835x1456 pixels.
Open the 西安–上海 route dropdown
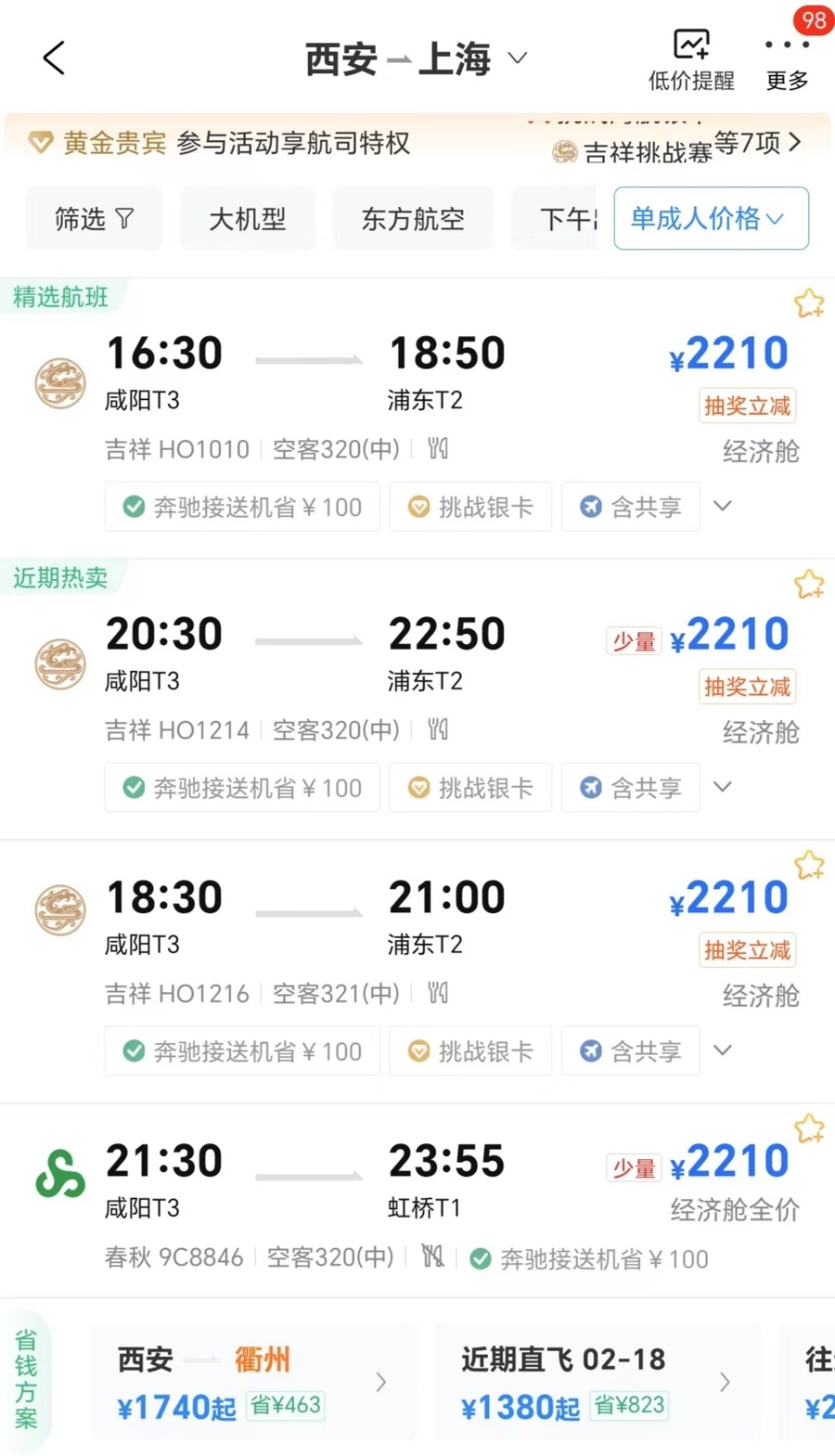pyautogui.click(x=416, y=59)
